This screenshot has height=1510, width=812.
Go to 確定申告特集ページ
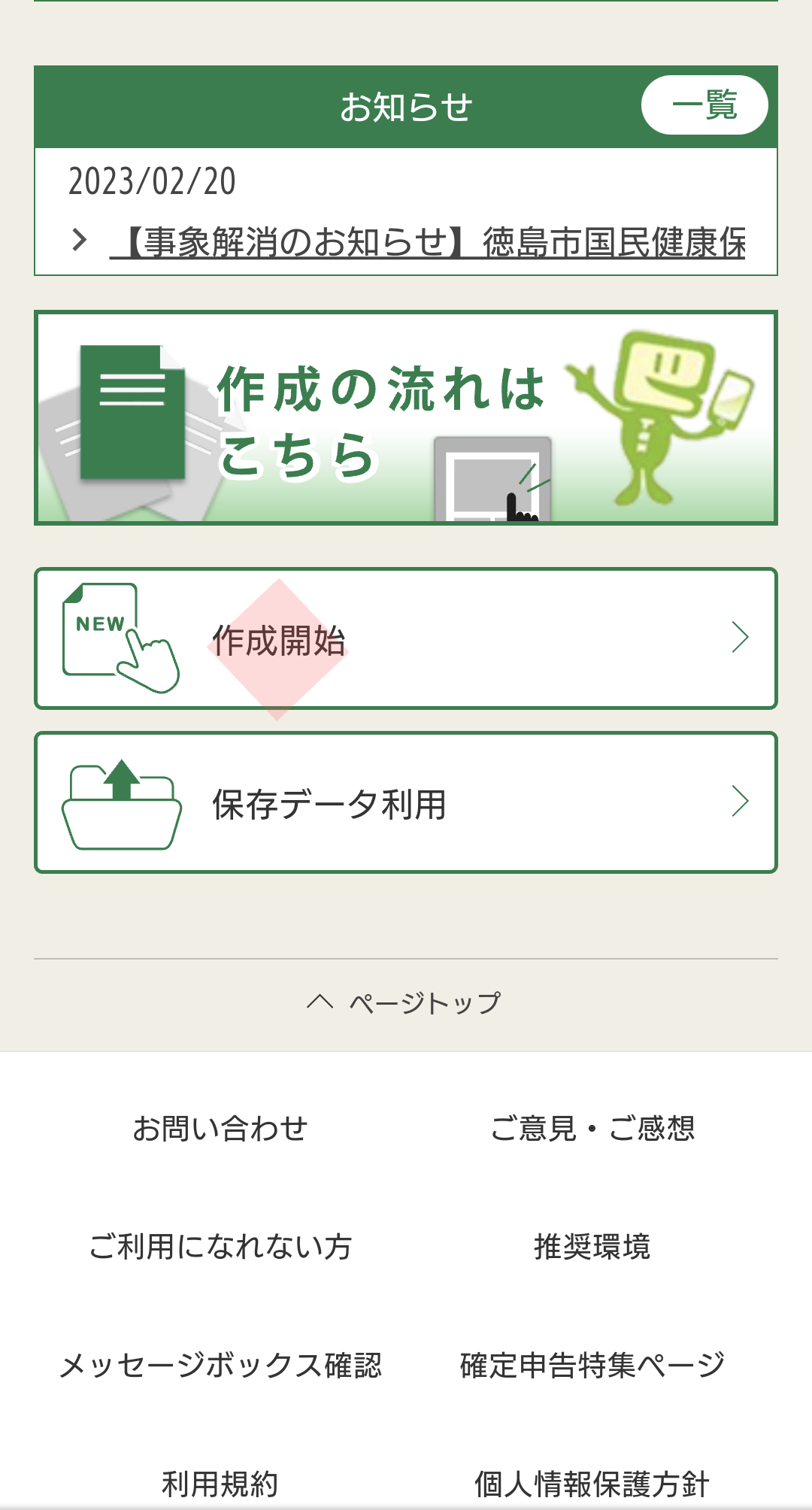(592, 1365)
